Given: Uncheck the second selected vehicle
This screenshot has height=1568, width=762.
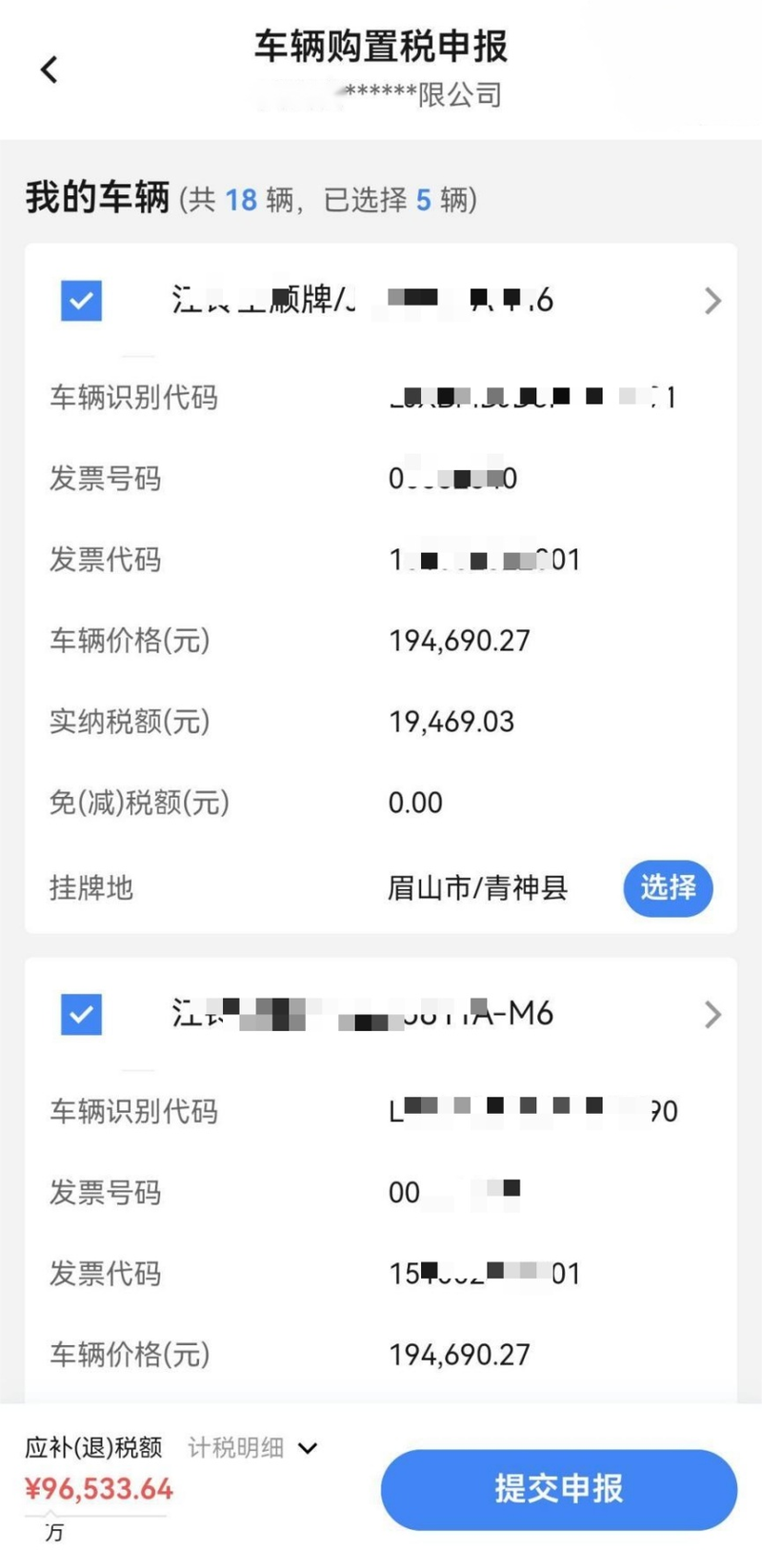Looking at the screenshot, I should (x=81, y=1014).
